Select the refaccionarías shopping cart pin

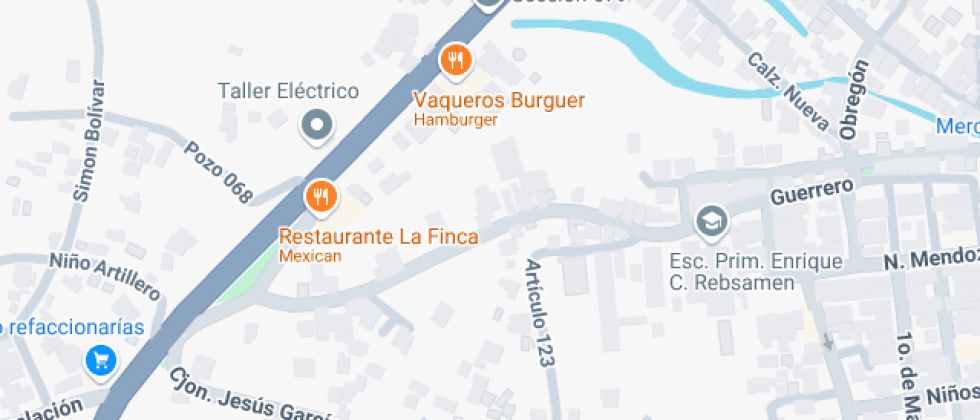100,360
